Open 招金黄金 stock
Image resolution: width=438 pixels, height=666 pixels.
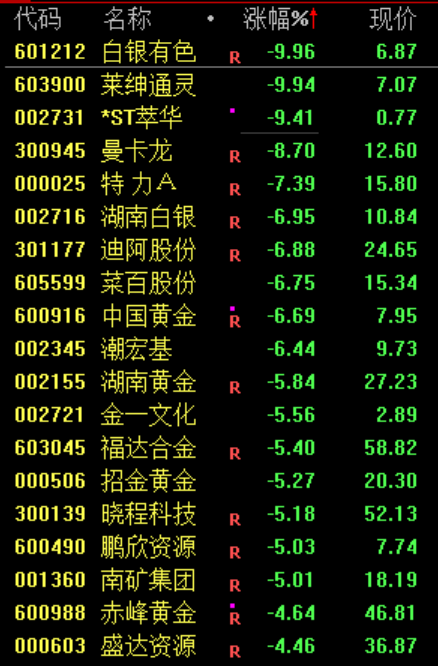(219, 481)
